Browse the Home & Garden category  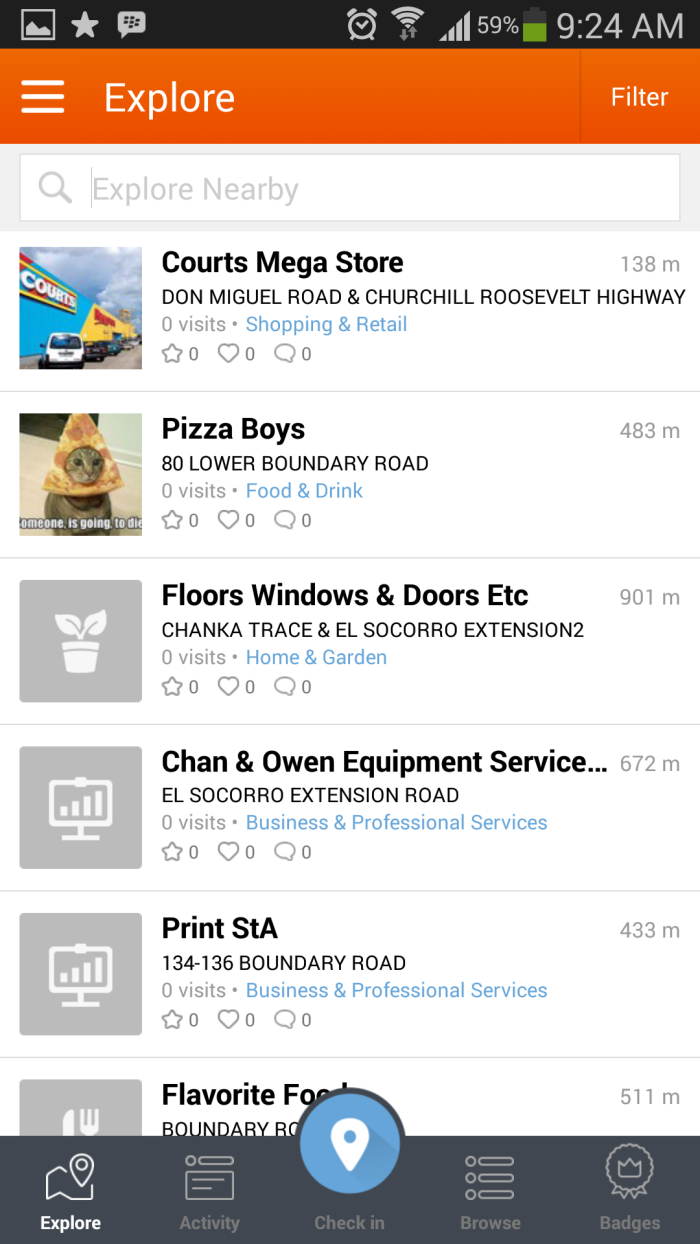[x=316, y=657]
